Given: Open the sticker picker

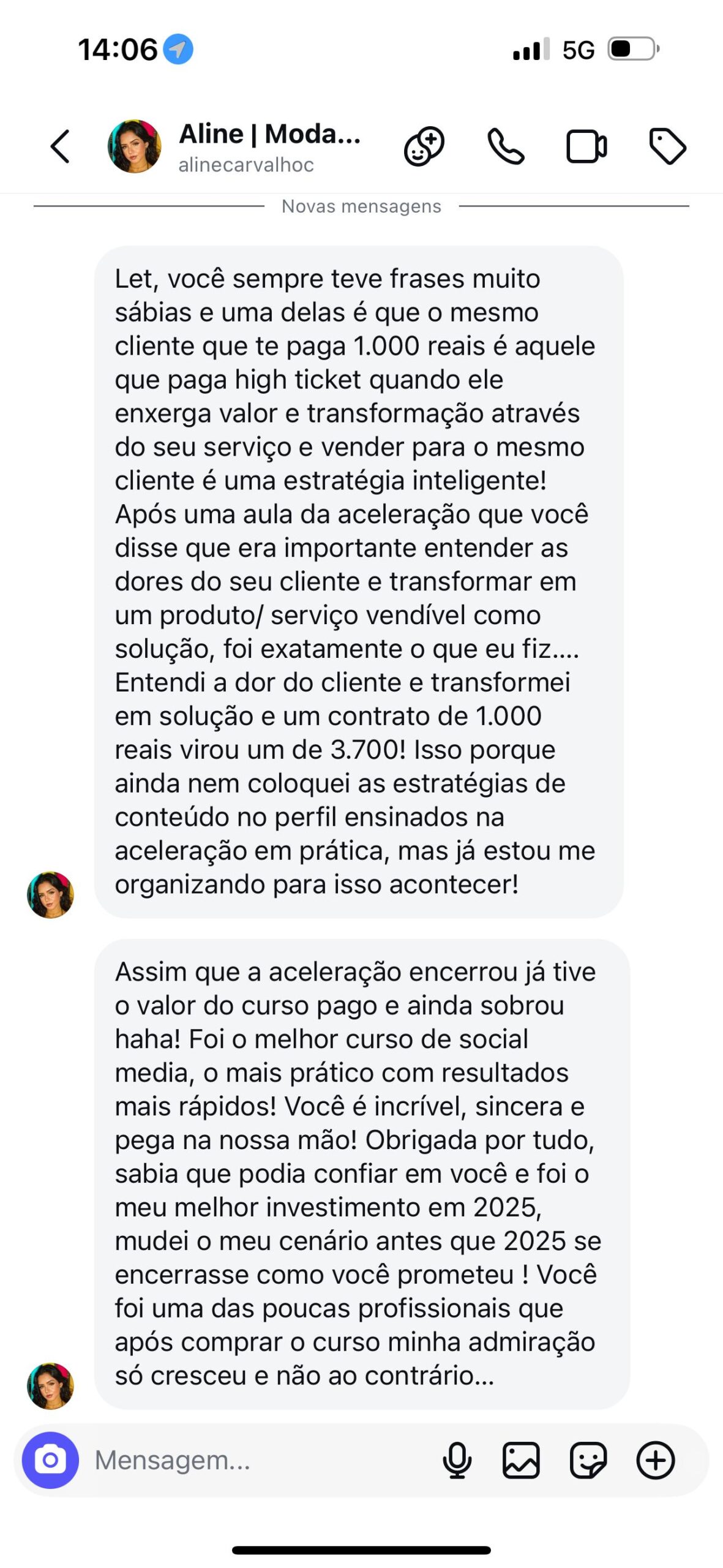Looking at the screenshot, I should pyautogui.click(x=588, y=1460).
